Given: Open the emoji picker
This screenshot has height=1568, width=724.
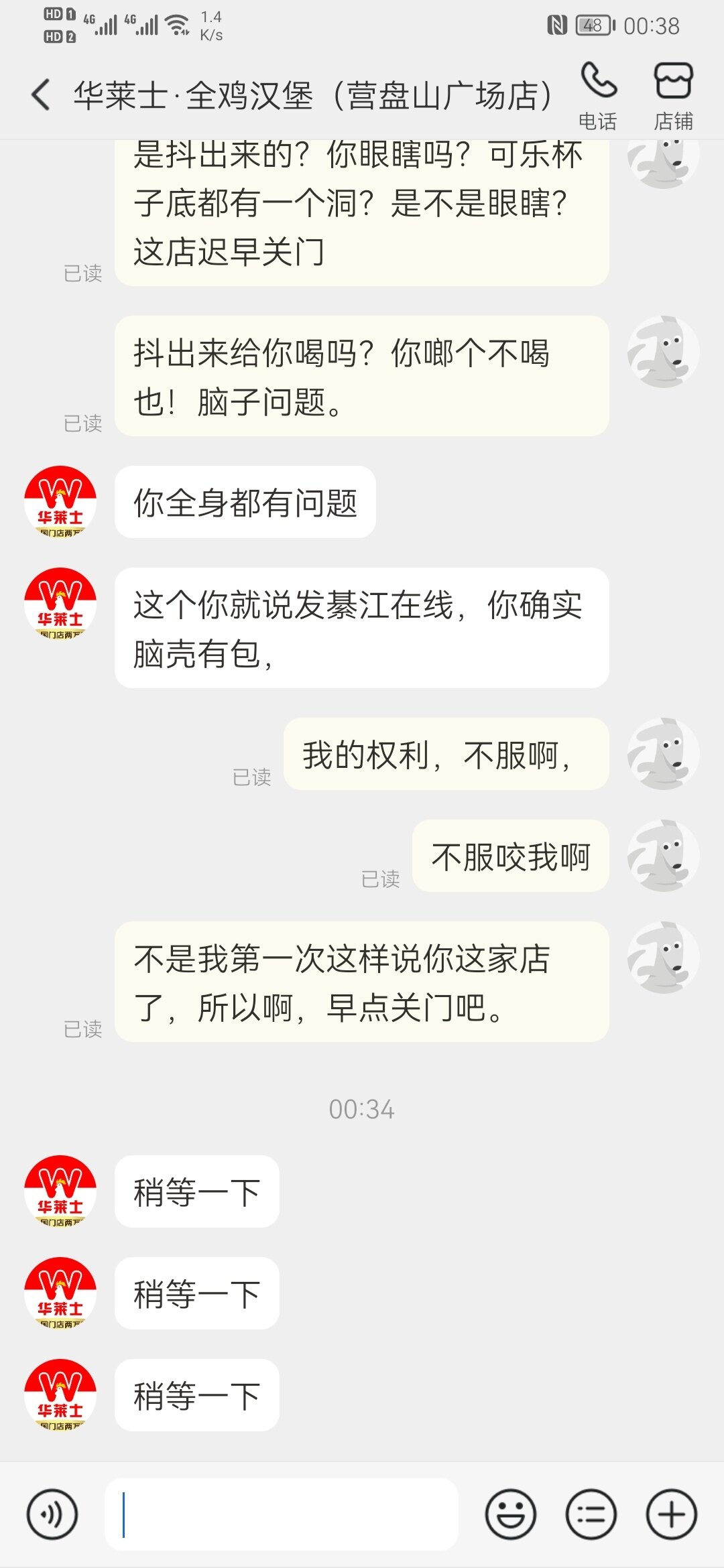Looking at the screenshot, I should pos(510,1514).
